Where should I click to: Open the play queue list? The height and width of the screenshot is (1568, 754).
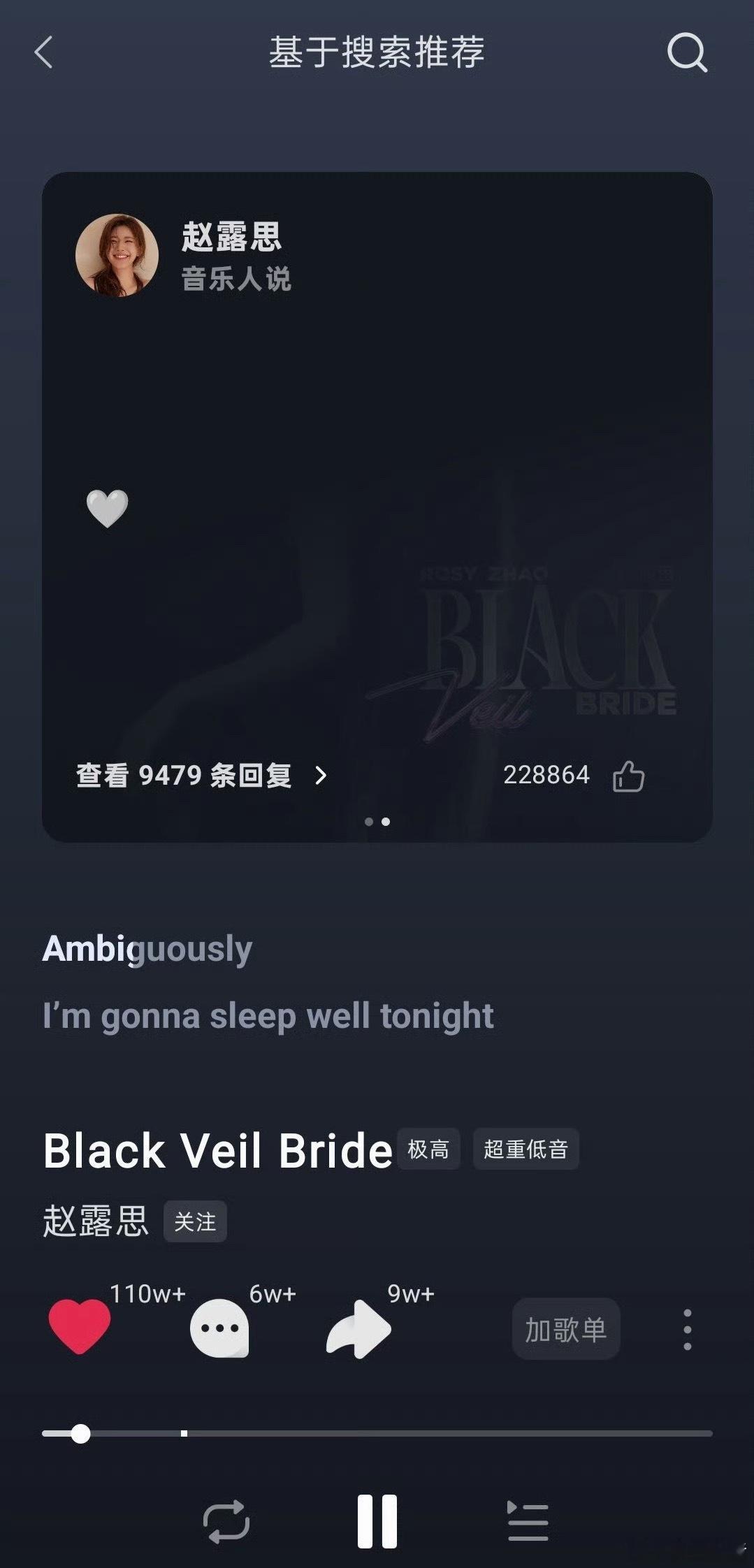pos(528,1520)
